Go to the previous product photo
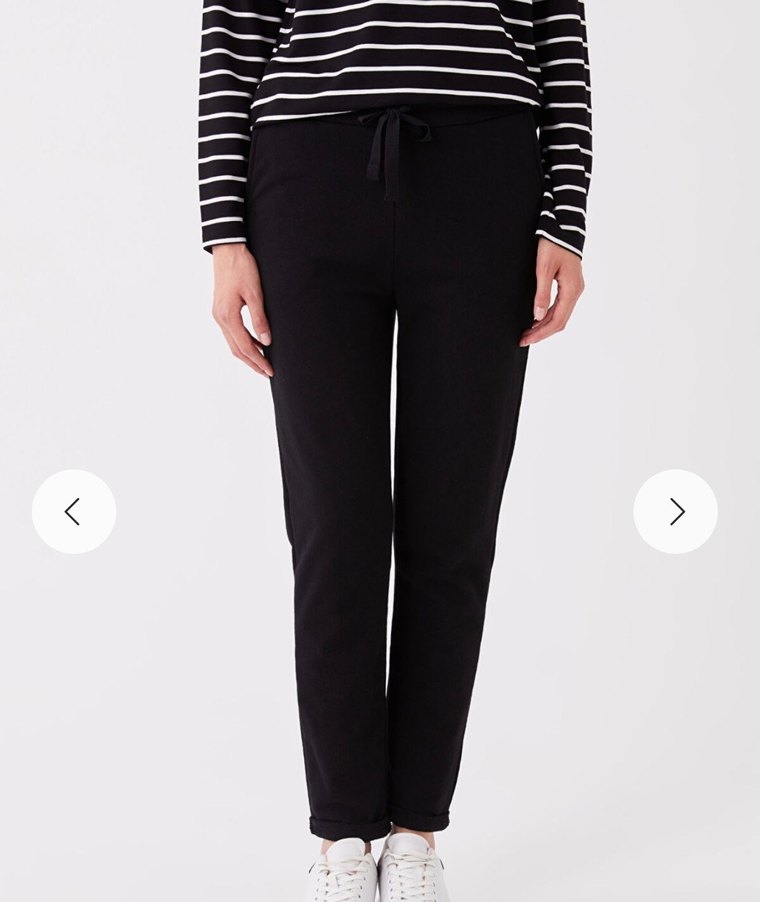The height and width of the screenshot is (902, 760). click(x=74, y=512)
